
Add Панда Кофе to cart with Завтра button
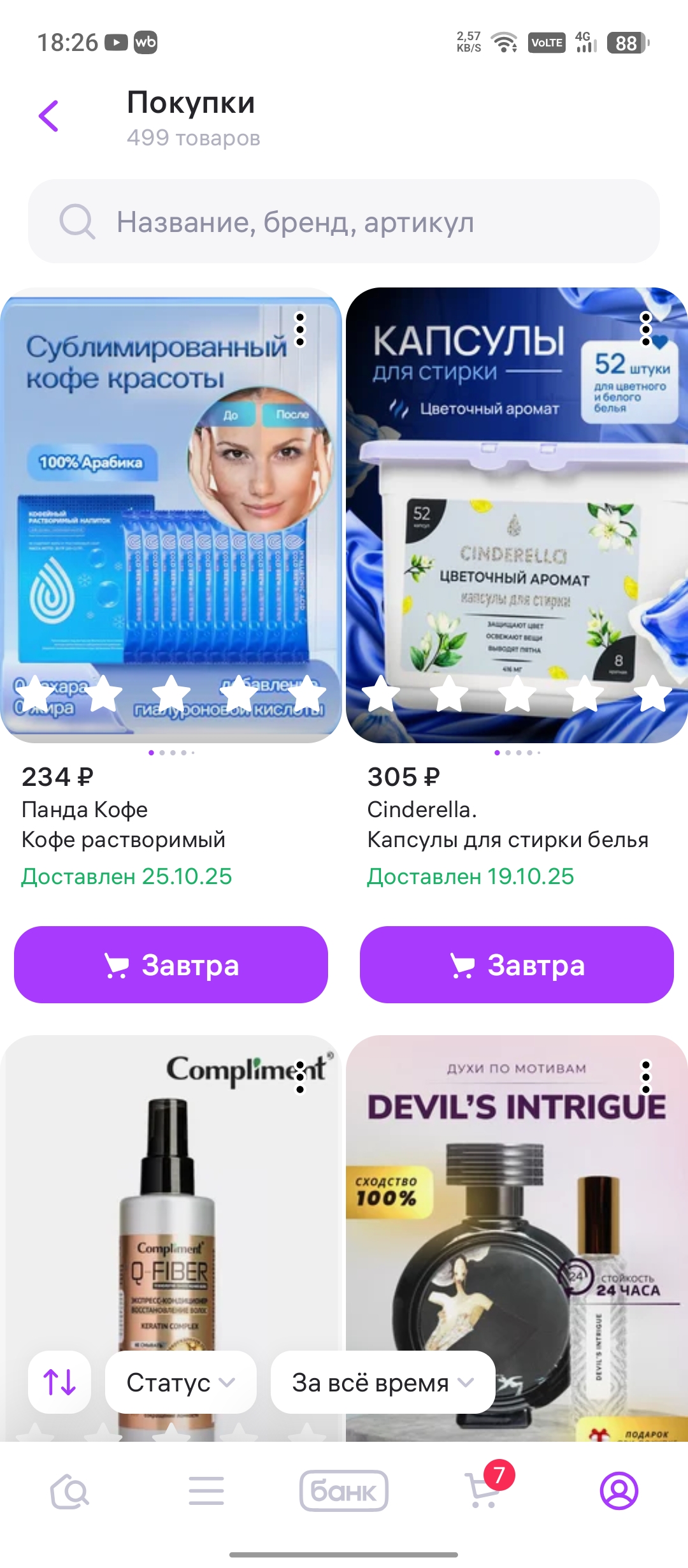click(171, 964)
